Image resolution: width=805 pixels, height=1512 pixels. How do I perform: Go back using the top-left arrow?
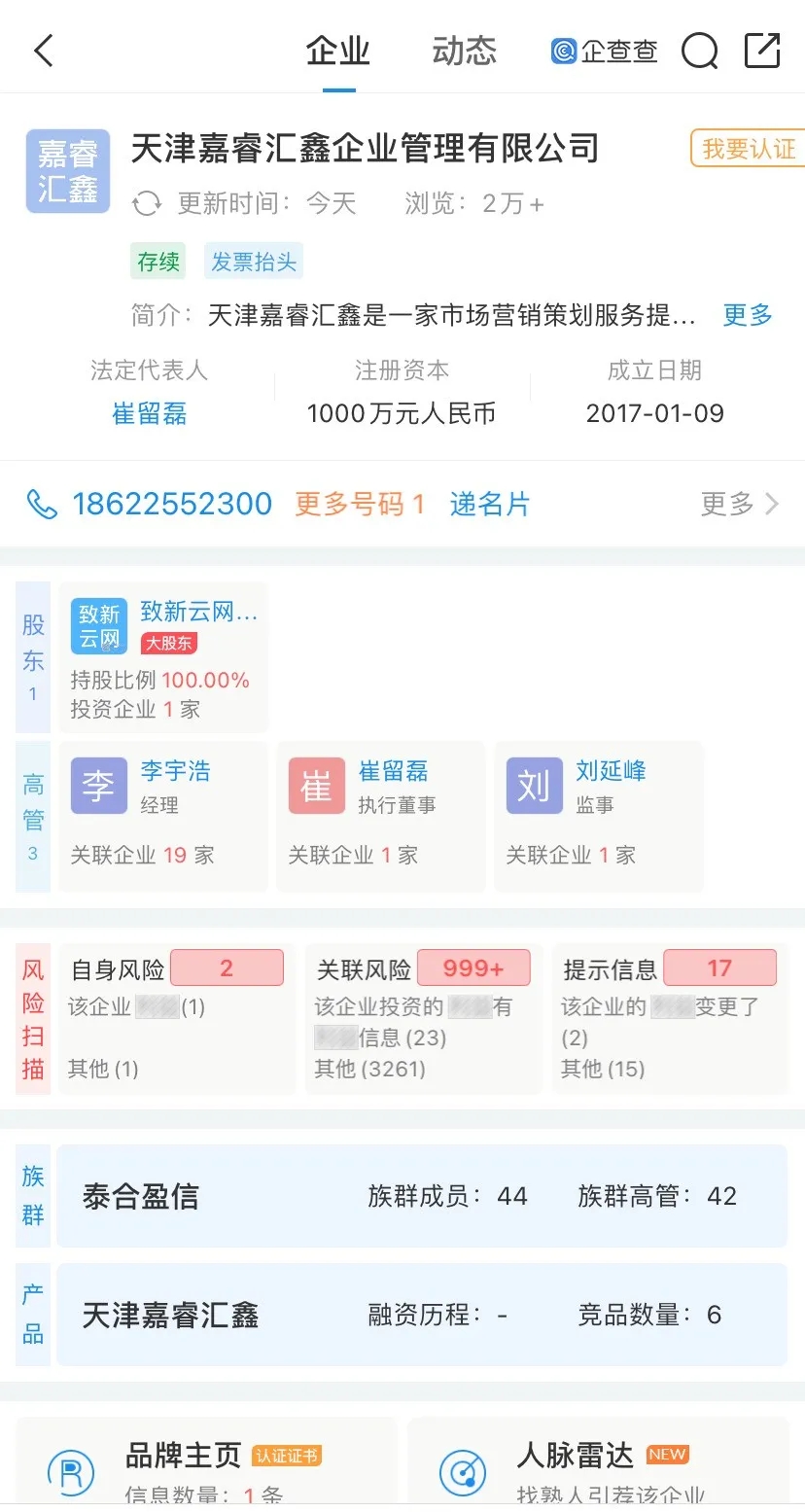click(x=44, y=51)
